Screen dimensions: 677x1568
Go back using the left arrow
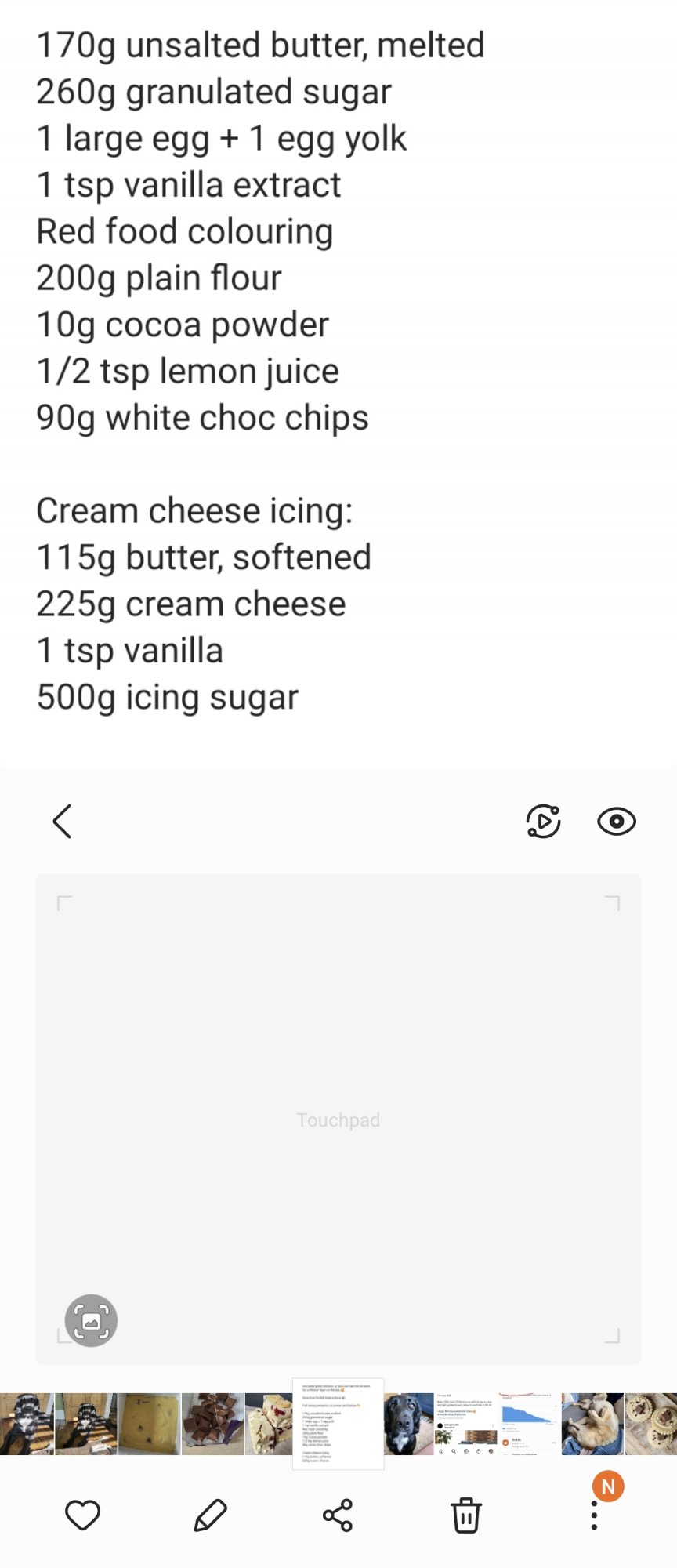click(63, 822)
